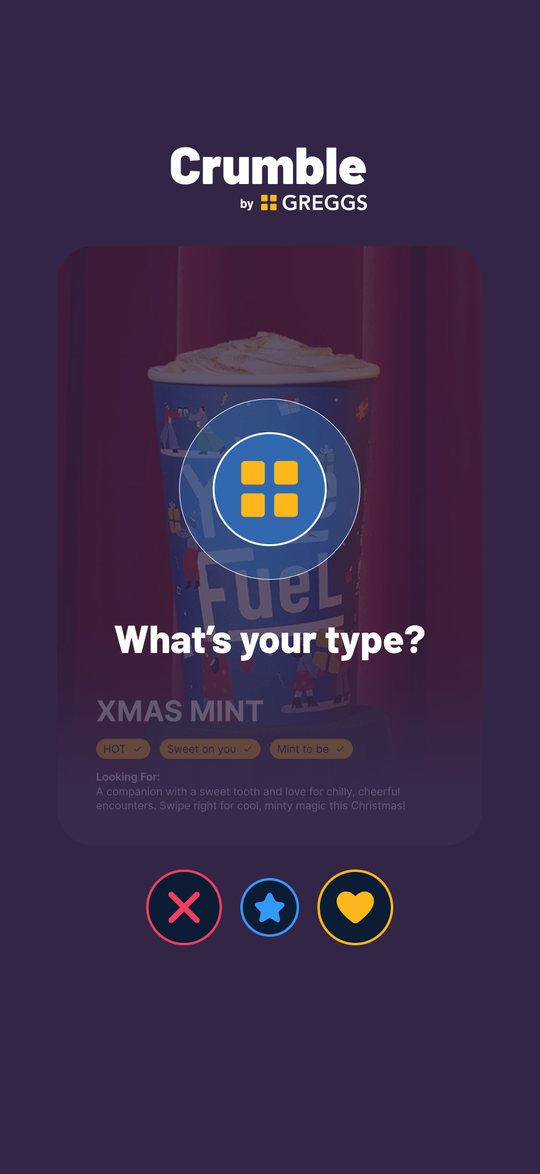Viewport: 540px width, 1174px height.
Task: Tap the round Greggs logo button
Action: point(270,489)
